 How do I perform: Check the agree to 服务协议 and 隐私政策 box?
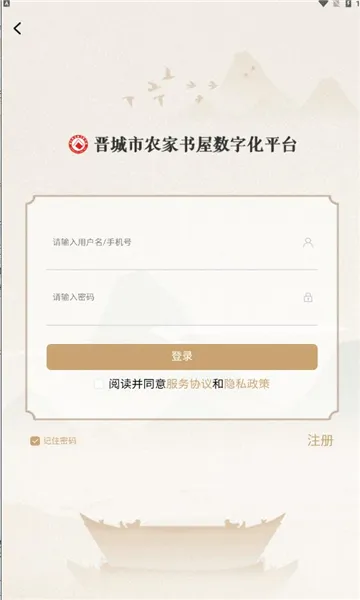[99, 384]
